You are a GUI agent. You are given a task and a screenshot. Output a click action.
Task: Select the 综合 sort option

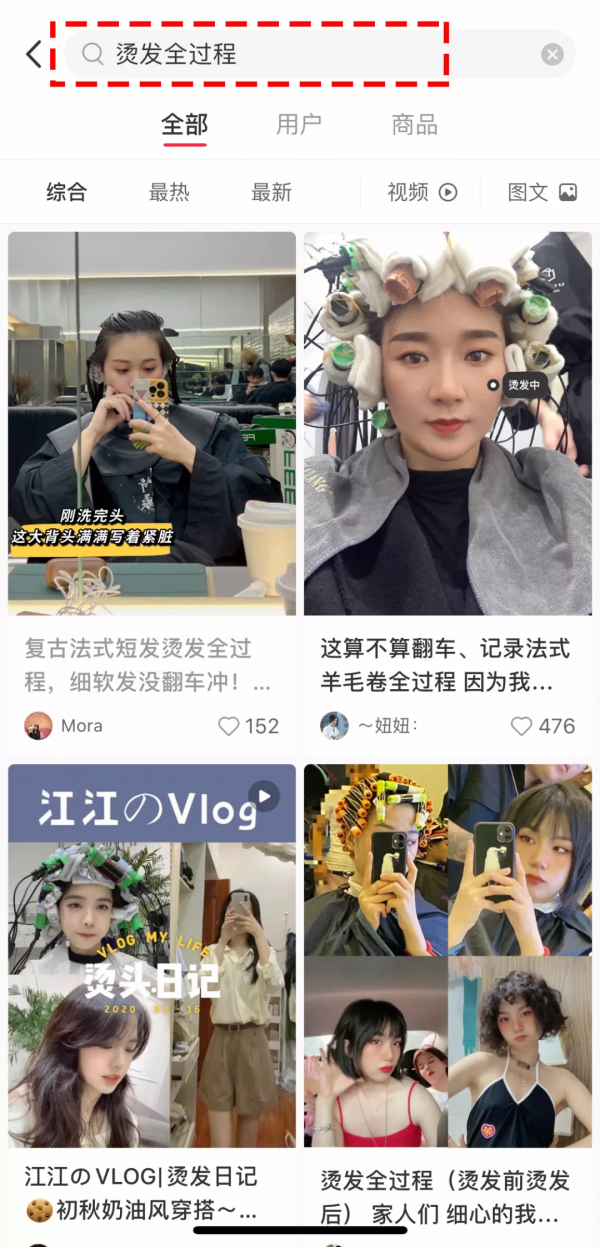[x=67, y=192]
